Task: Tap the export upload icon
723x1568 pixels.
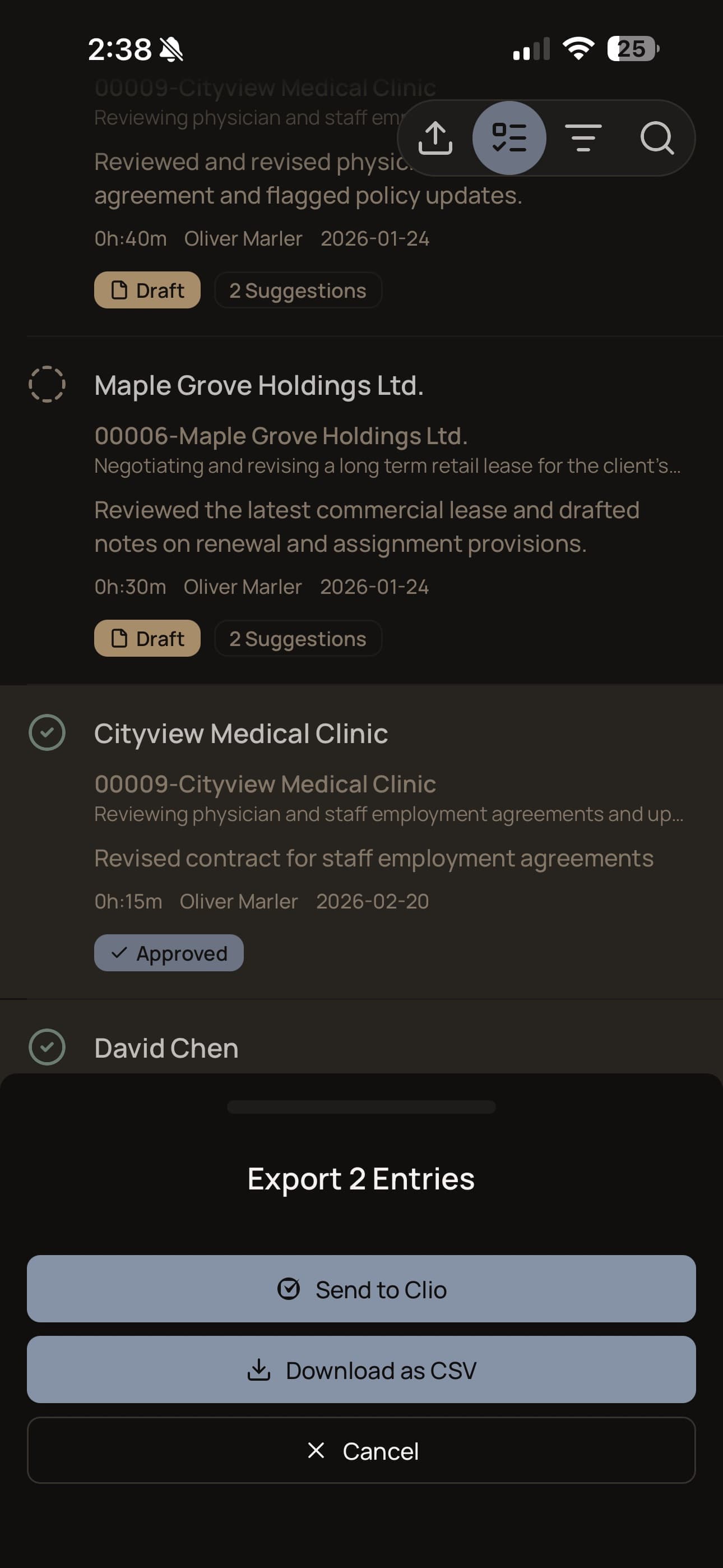Action: point(435,138)
